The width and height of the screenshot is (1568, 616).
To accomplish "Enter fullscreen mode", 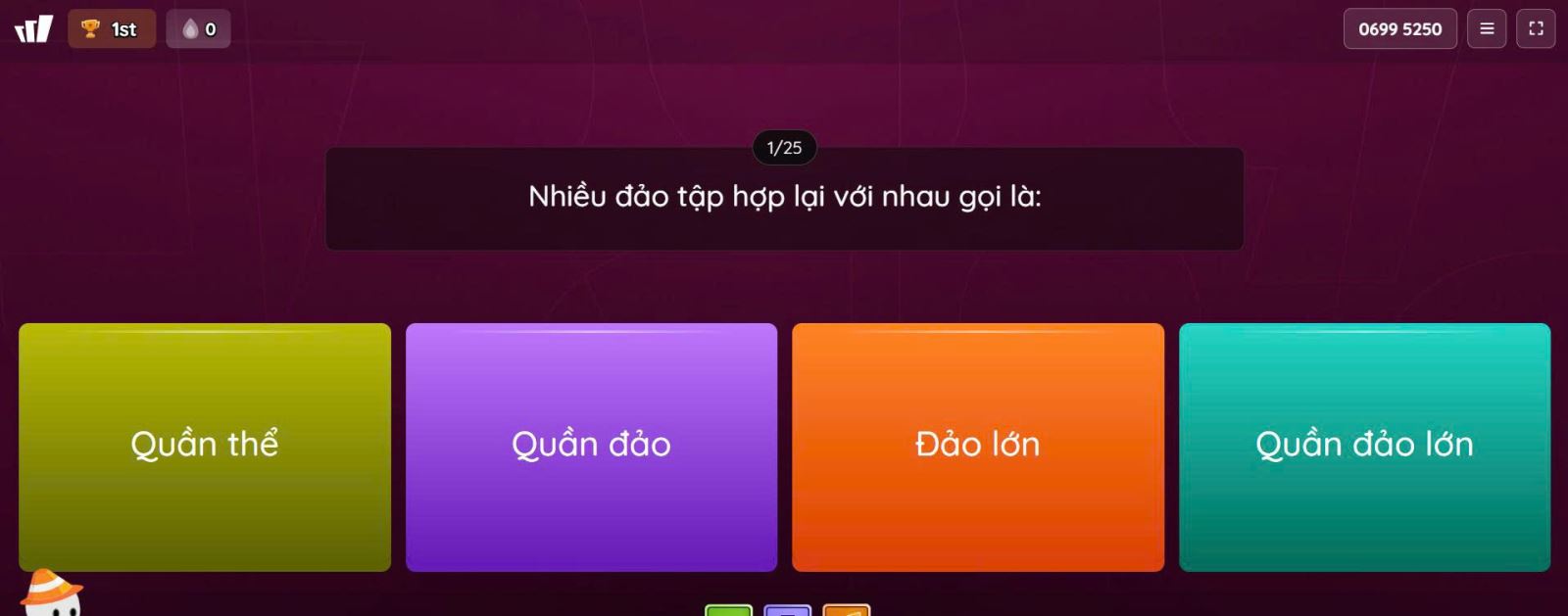I will coord(1536,28).
